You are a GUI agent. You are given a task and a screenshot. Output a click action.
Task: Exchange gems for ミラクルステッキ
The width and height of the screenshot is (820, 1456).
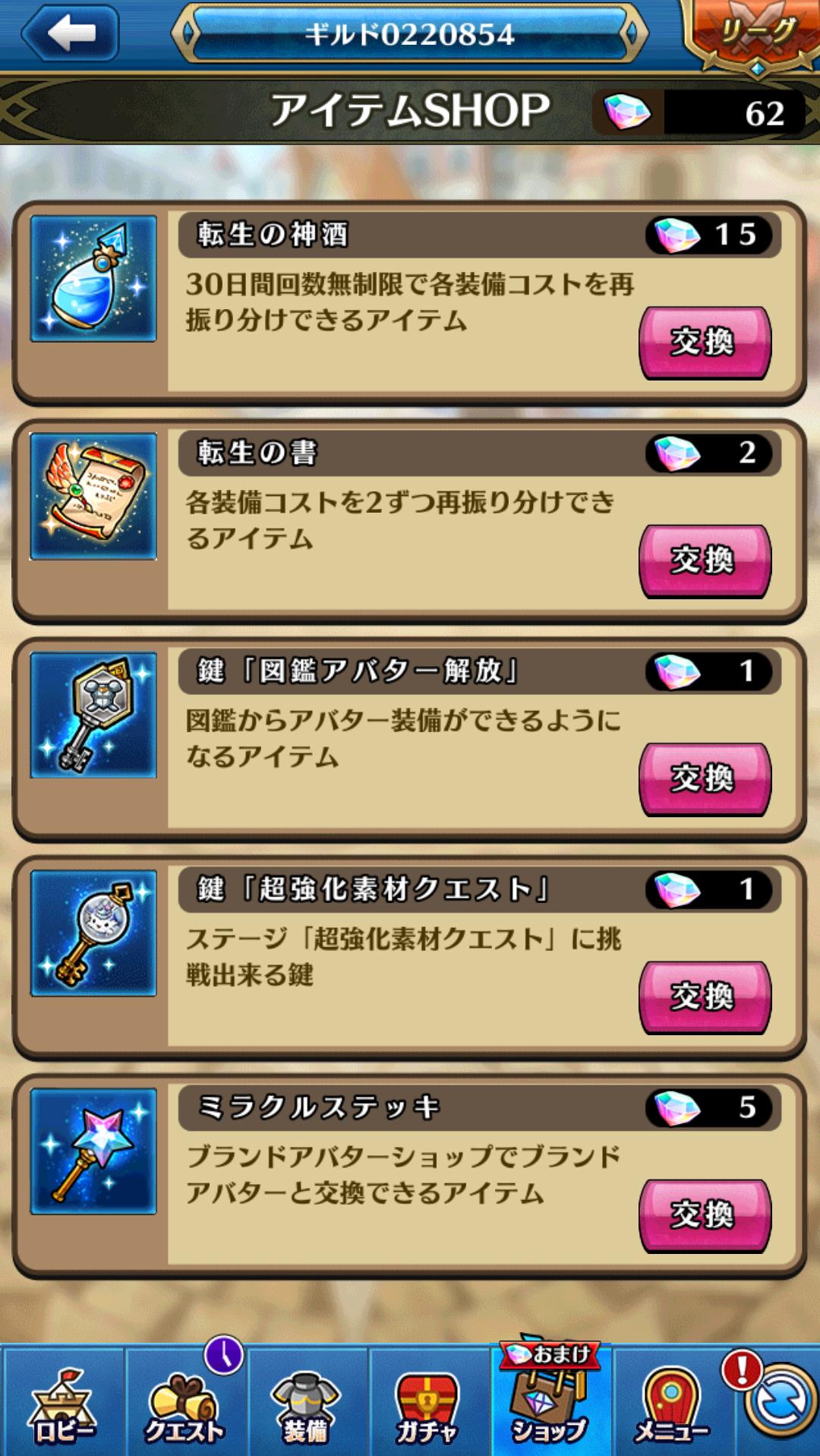point(705,1214)
